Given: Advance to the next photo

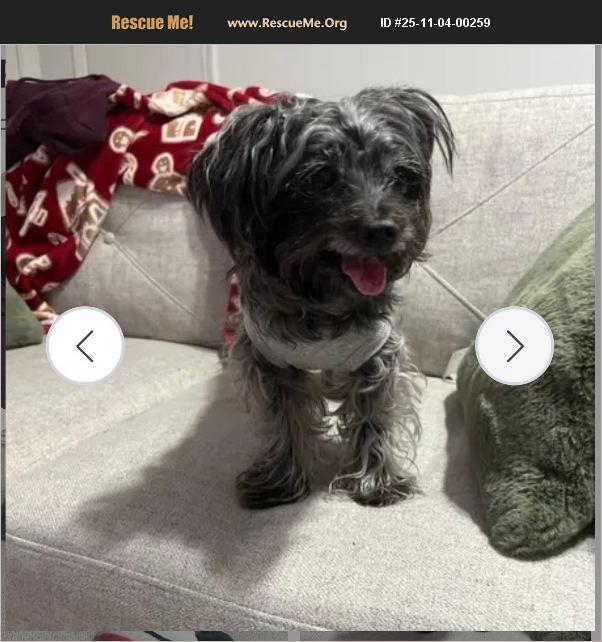Looking at the screenshot, I should pos(514,346).
